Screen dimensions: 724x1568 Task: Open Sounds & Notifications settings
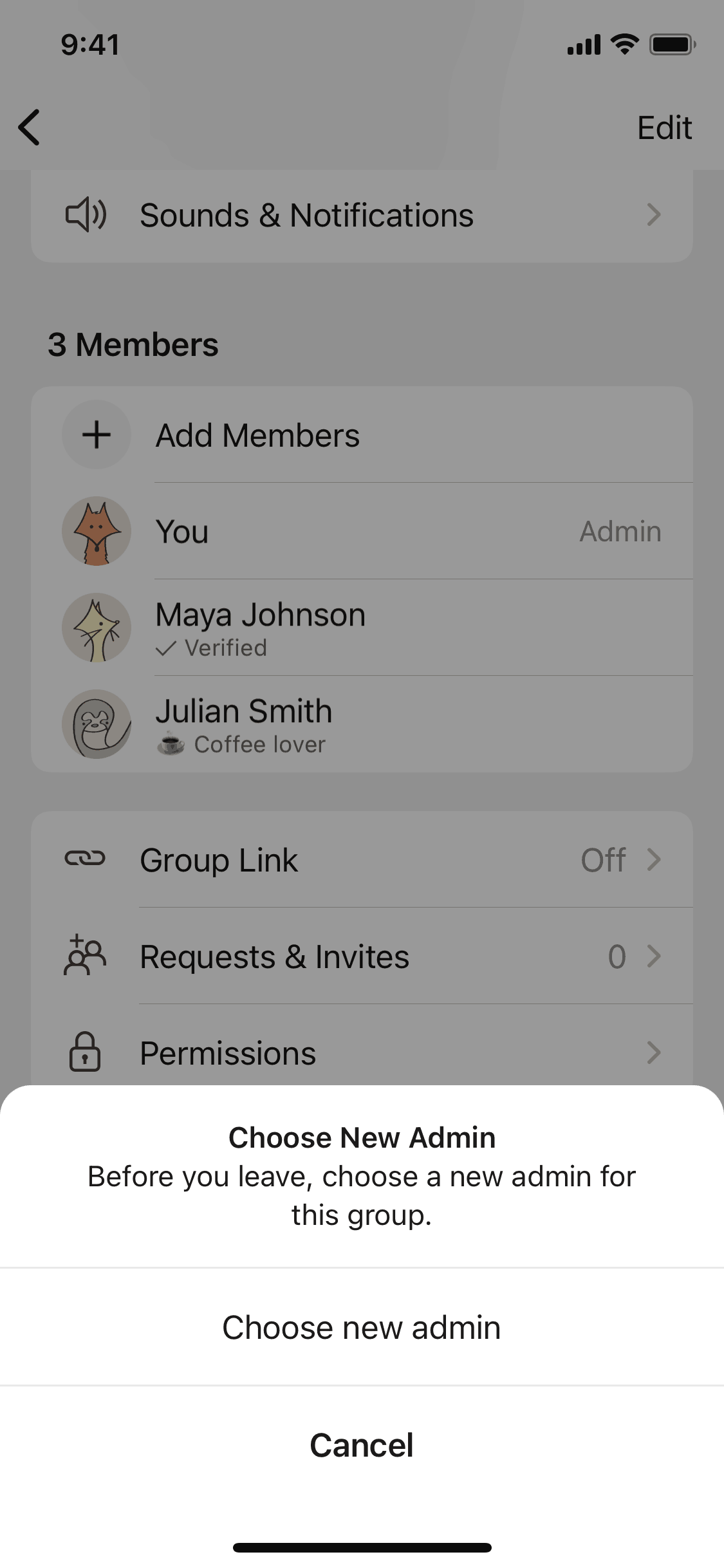click(362, 215)
